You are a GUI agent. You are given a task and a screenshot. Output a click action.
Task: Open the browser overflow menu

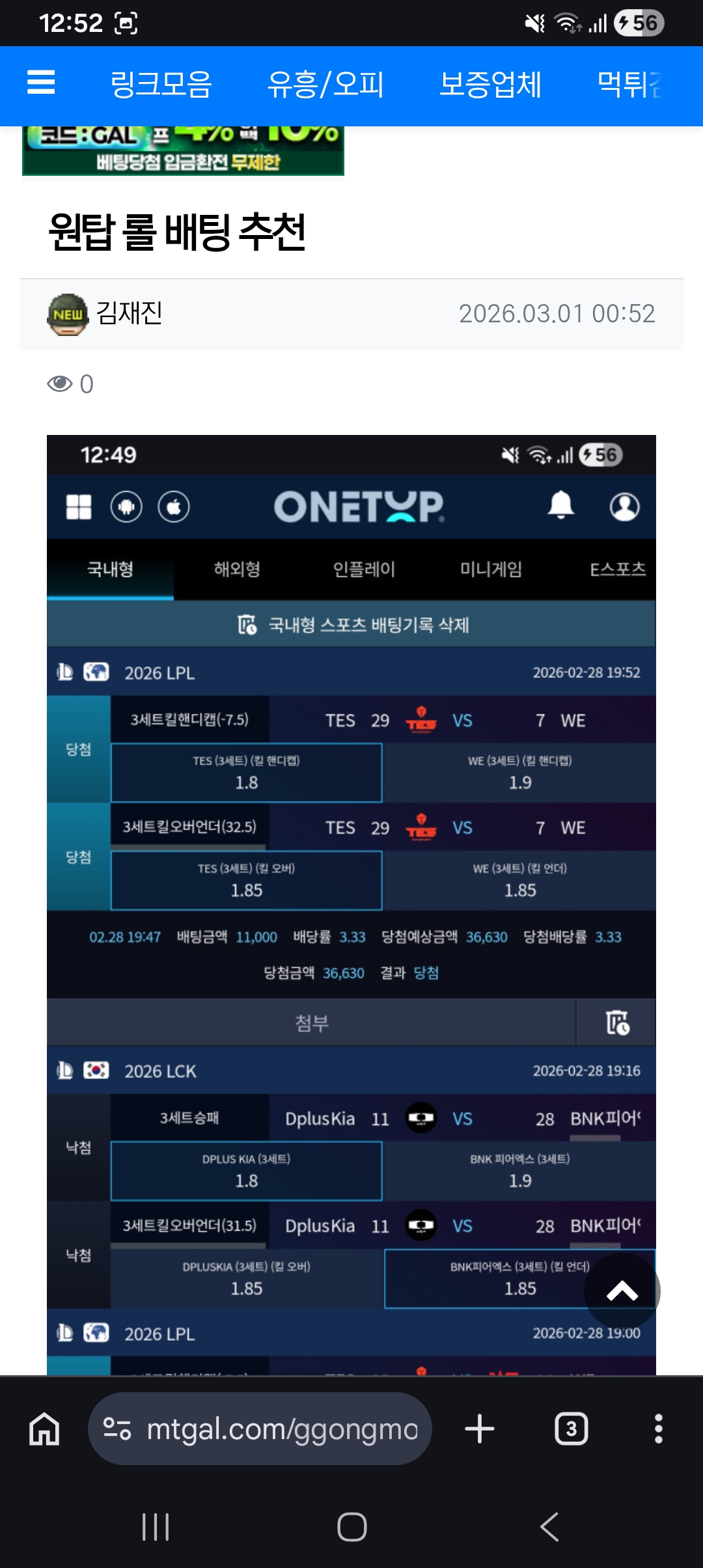tap(658, 1429)
